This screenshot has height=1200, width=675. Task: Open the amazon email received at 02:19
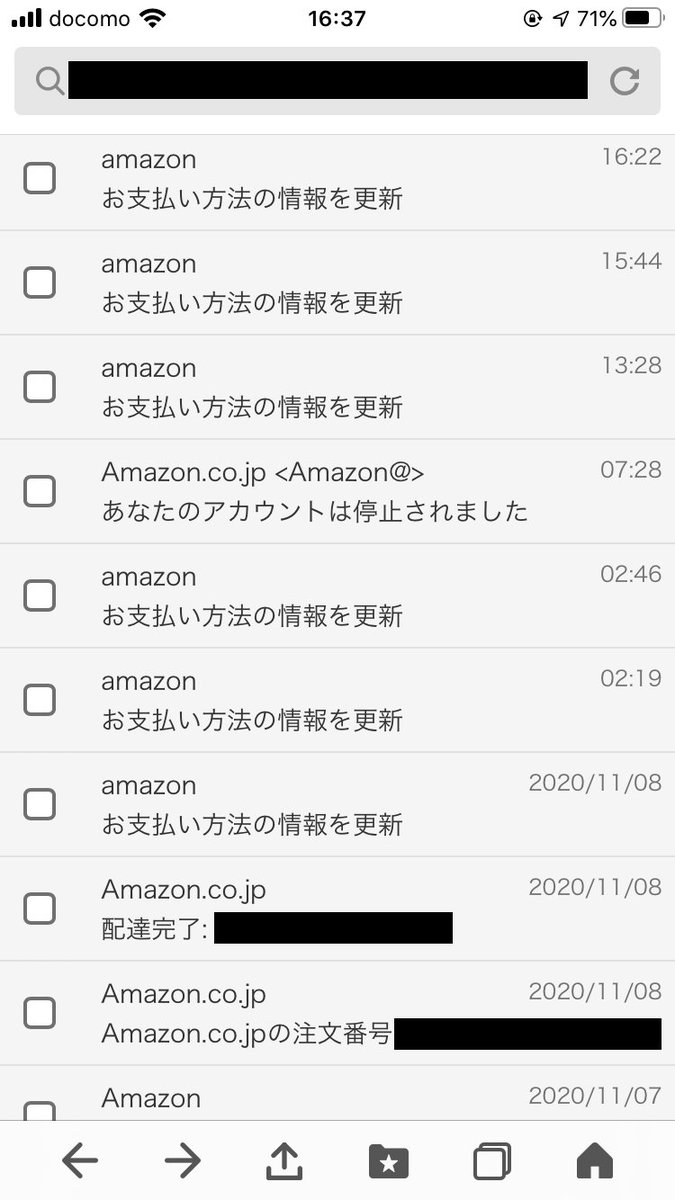click(337, 700)
